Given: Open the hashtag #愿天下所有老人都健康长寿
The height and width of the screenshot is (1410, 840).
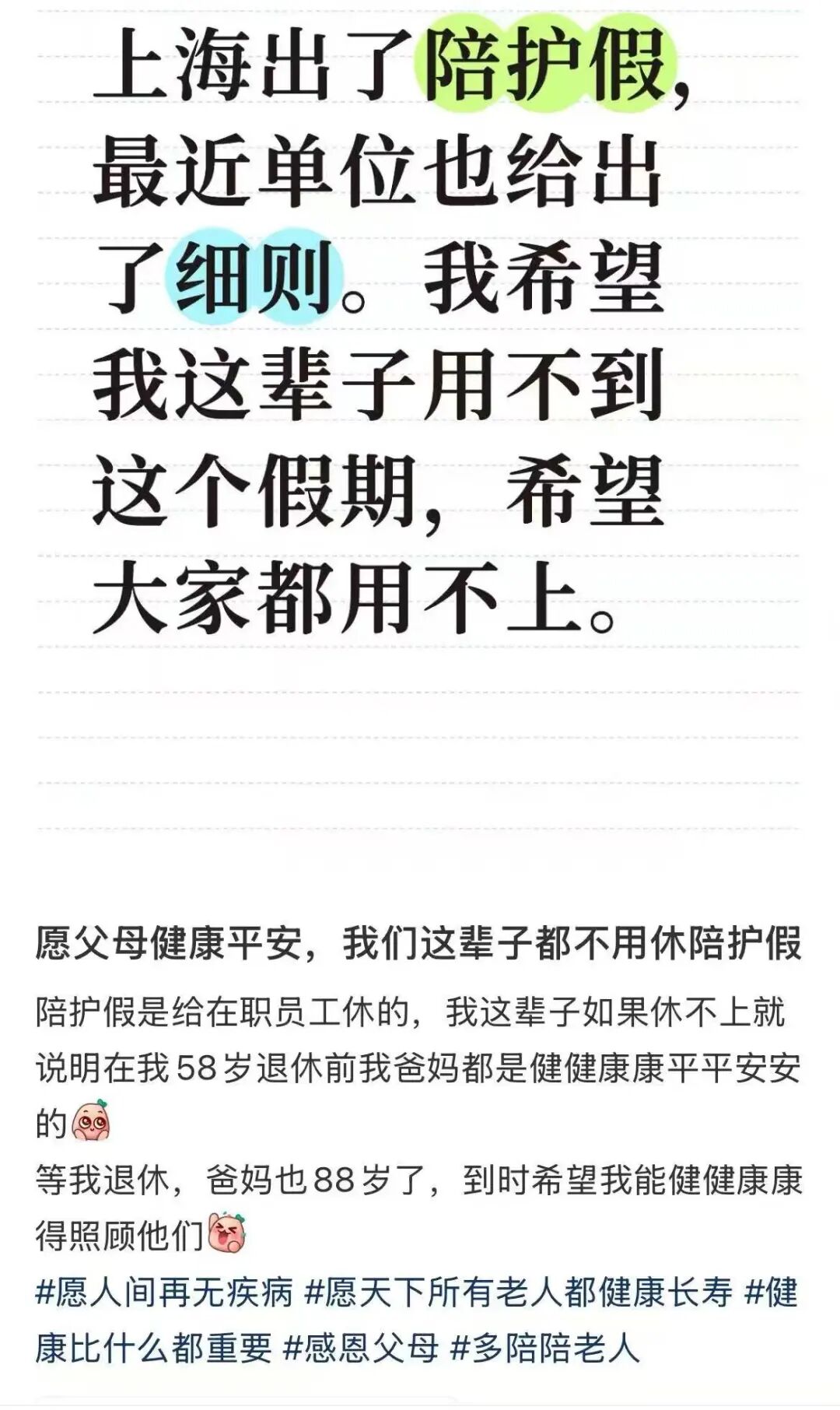Looking at the screenshot, I should tap(518, 1292).
